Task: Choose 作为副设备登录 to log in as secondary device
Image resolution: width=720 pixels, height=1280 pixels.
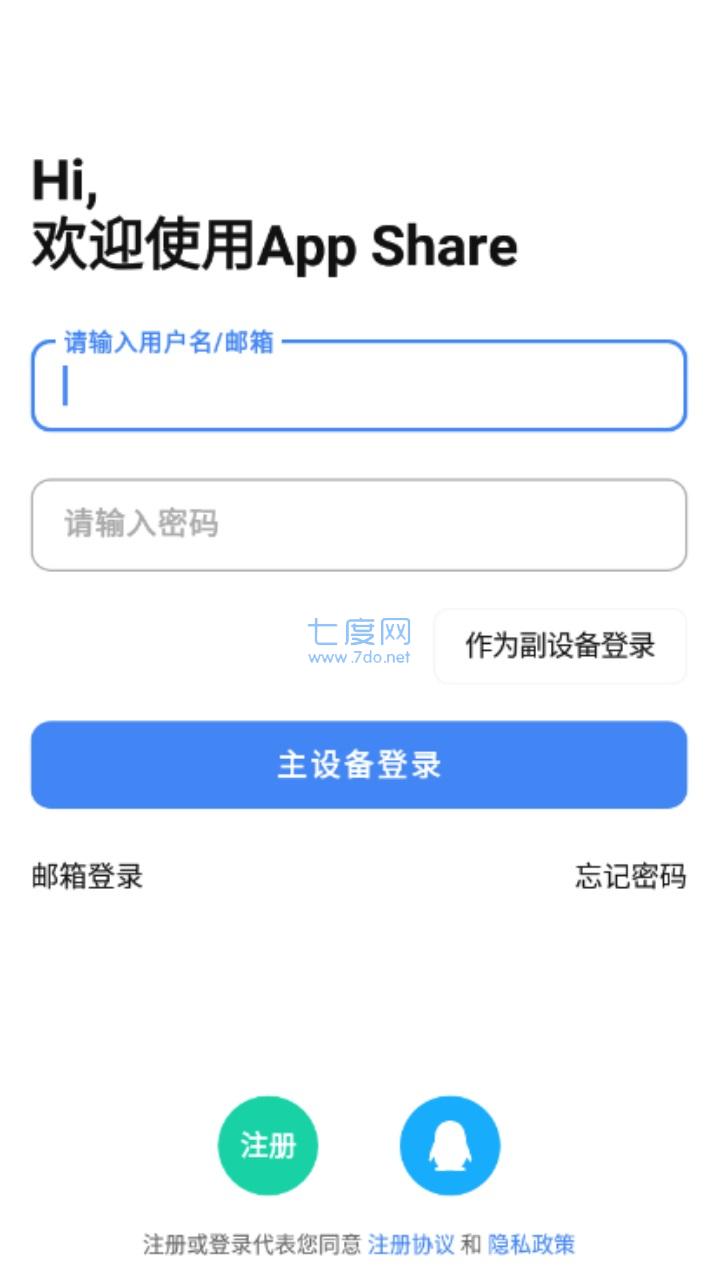Action: click(x=560, y=646)
